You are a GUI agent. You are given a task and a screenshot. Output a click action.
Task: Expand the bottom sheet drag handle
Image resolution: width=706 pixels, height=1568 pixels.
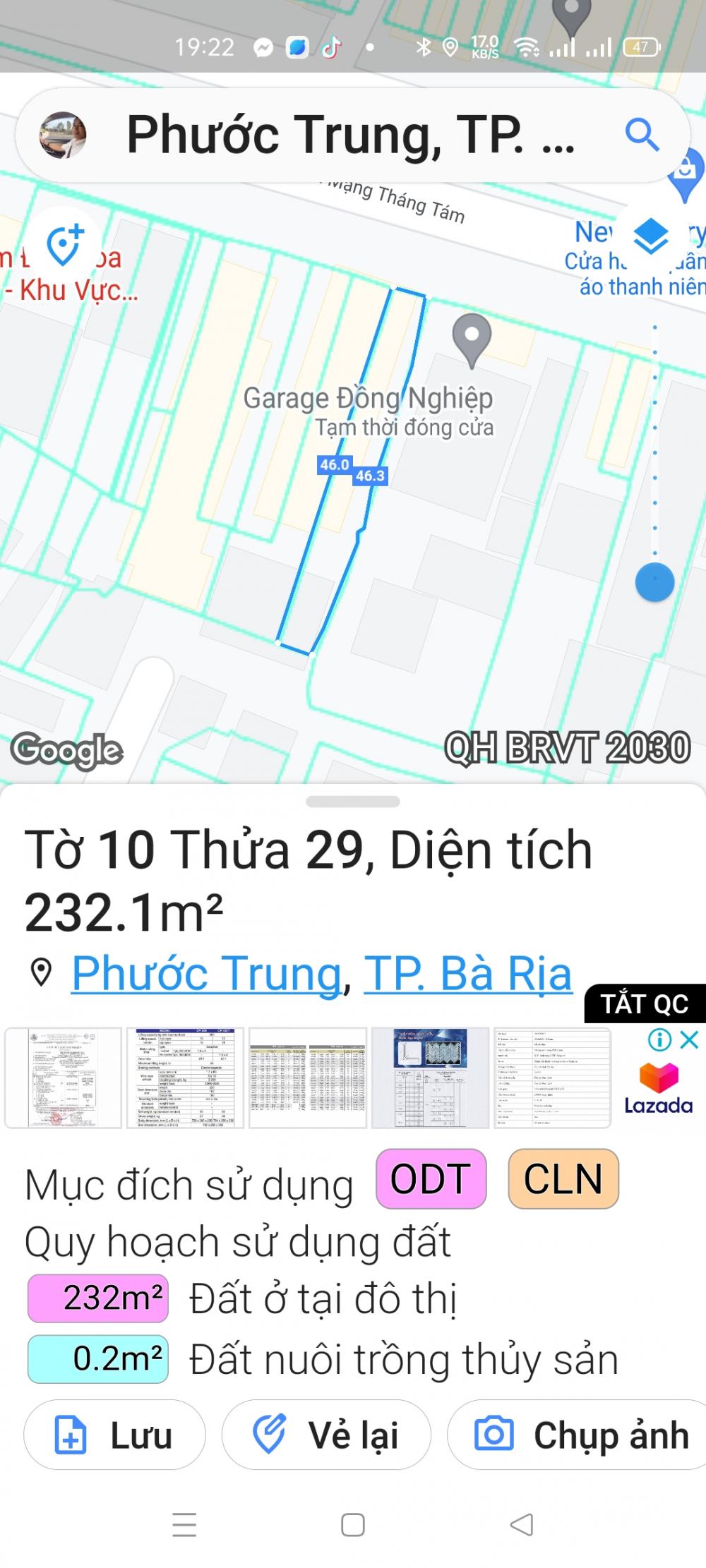click(x=353, y=801)
